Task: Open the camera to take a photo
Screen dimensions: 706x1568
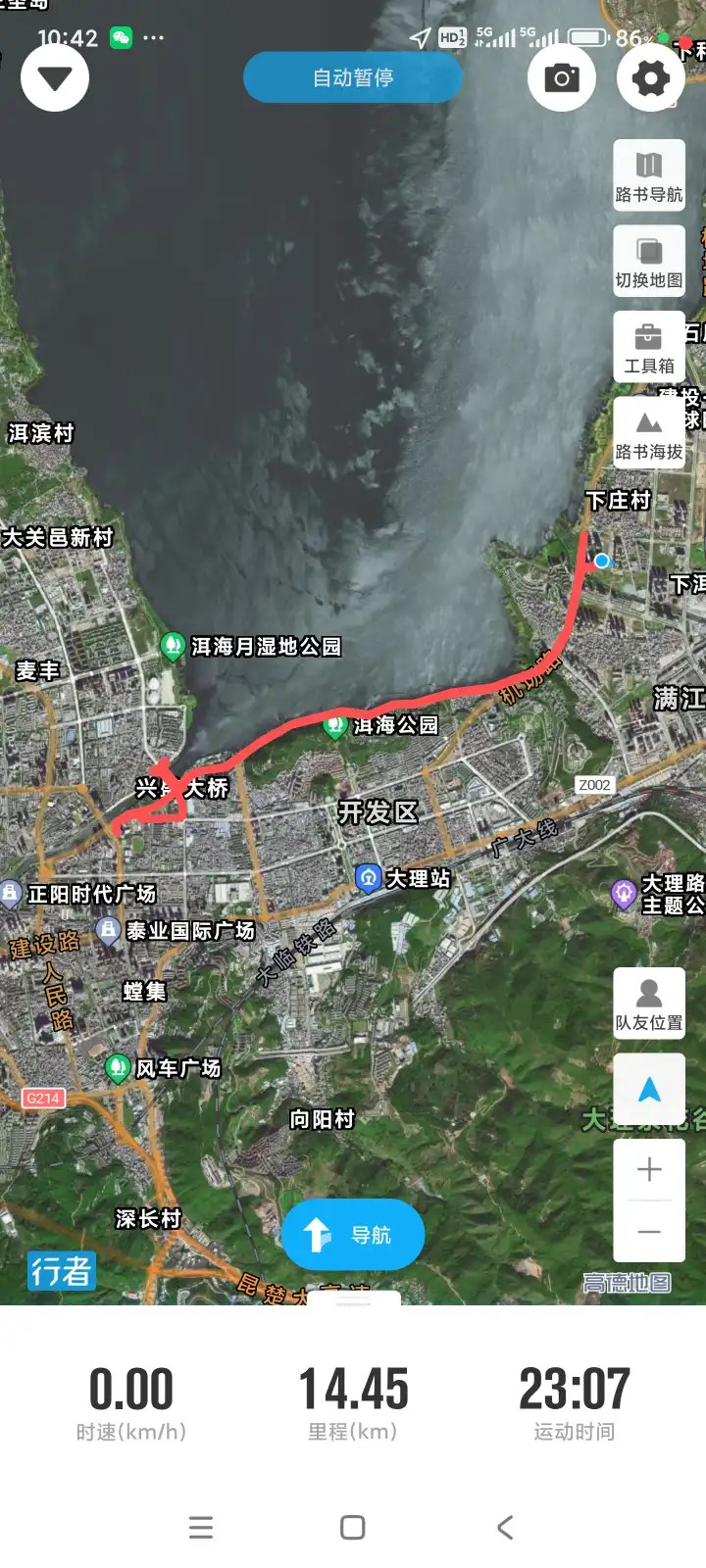Action: pos(562,78)
